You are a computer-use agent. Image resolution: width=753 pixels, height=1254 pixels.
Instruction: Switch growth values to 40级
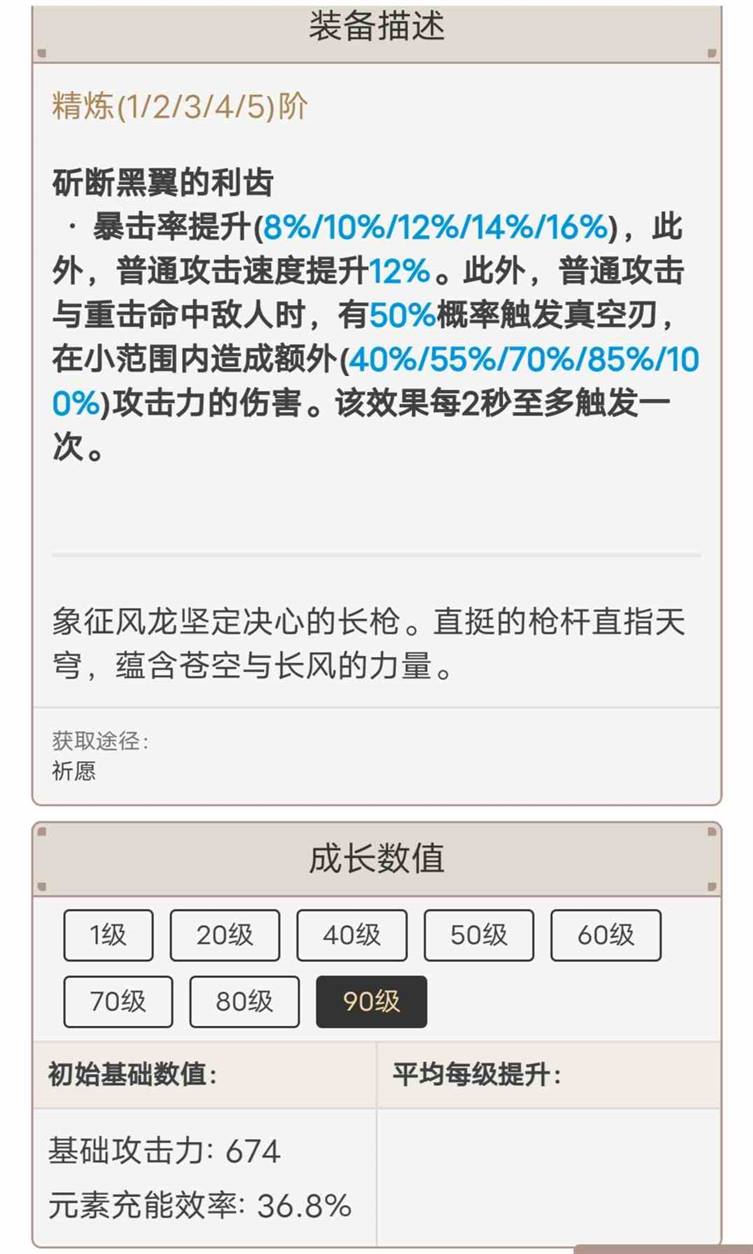pos(352,935)
